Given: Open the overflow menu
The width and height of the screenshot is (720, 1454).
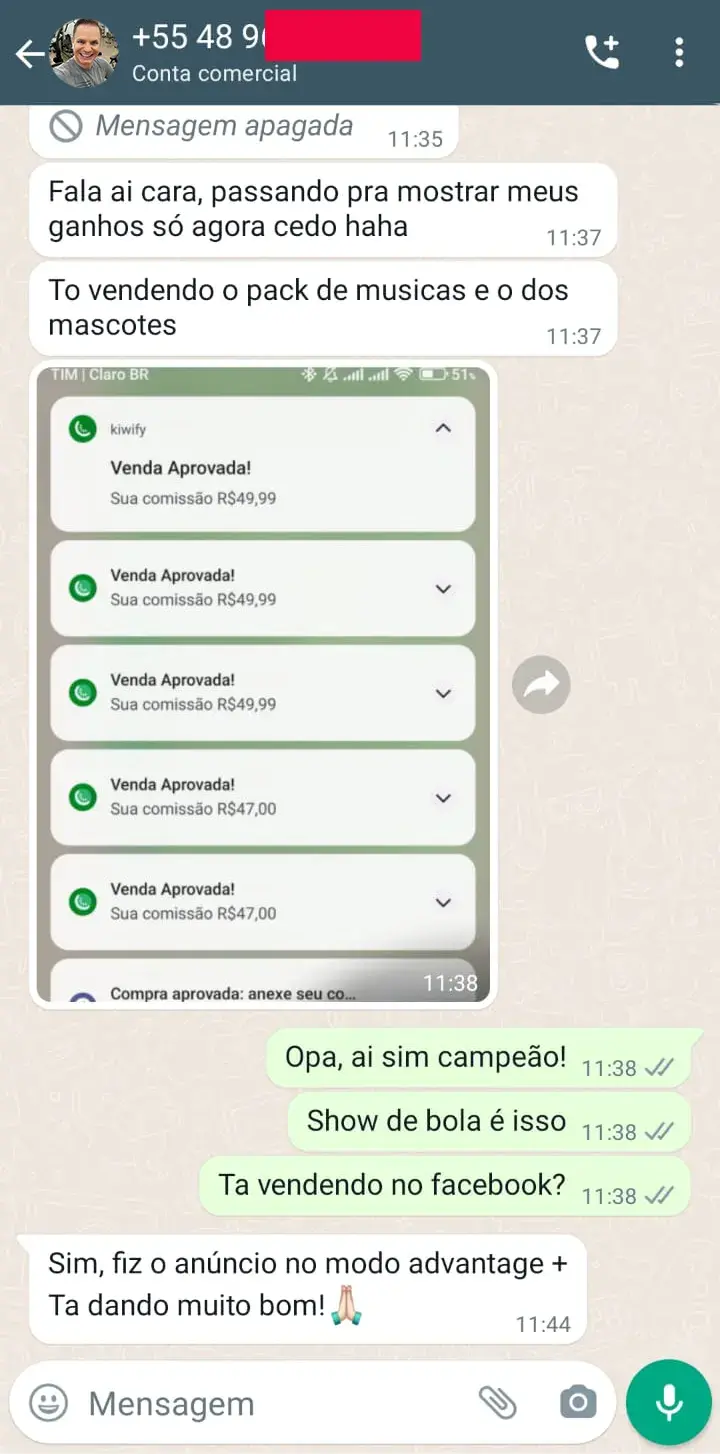Looking at the screenshot, I should 679,52.
